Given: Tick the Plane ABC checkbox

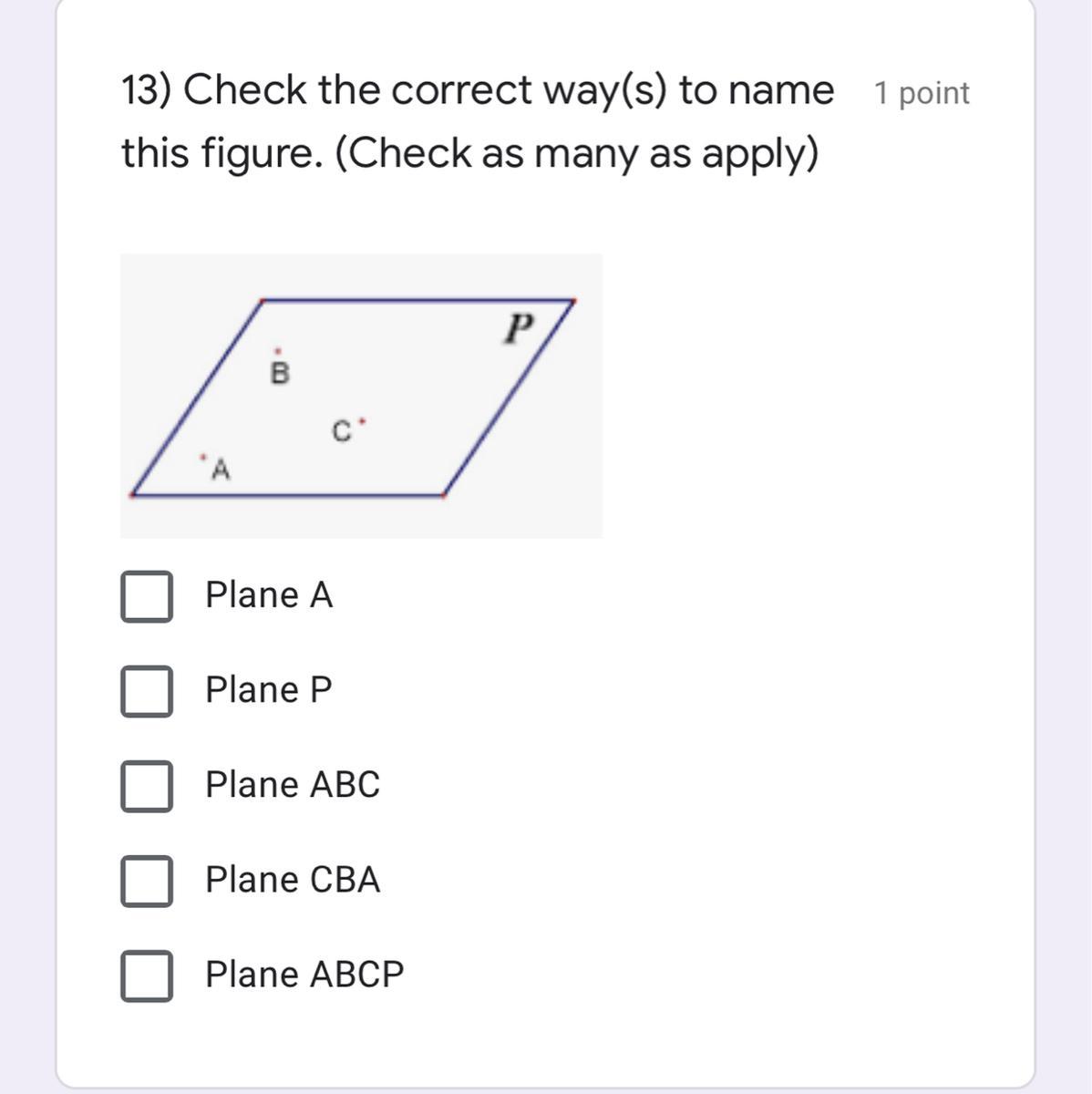Looking at the screenshot, I should (x=147, y=787).
